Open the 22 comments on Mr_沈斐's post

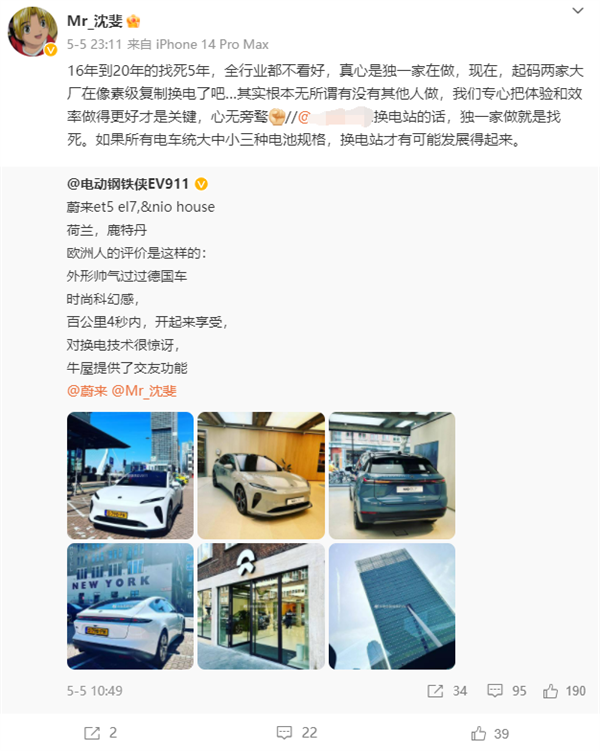pos(298,732)
